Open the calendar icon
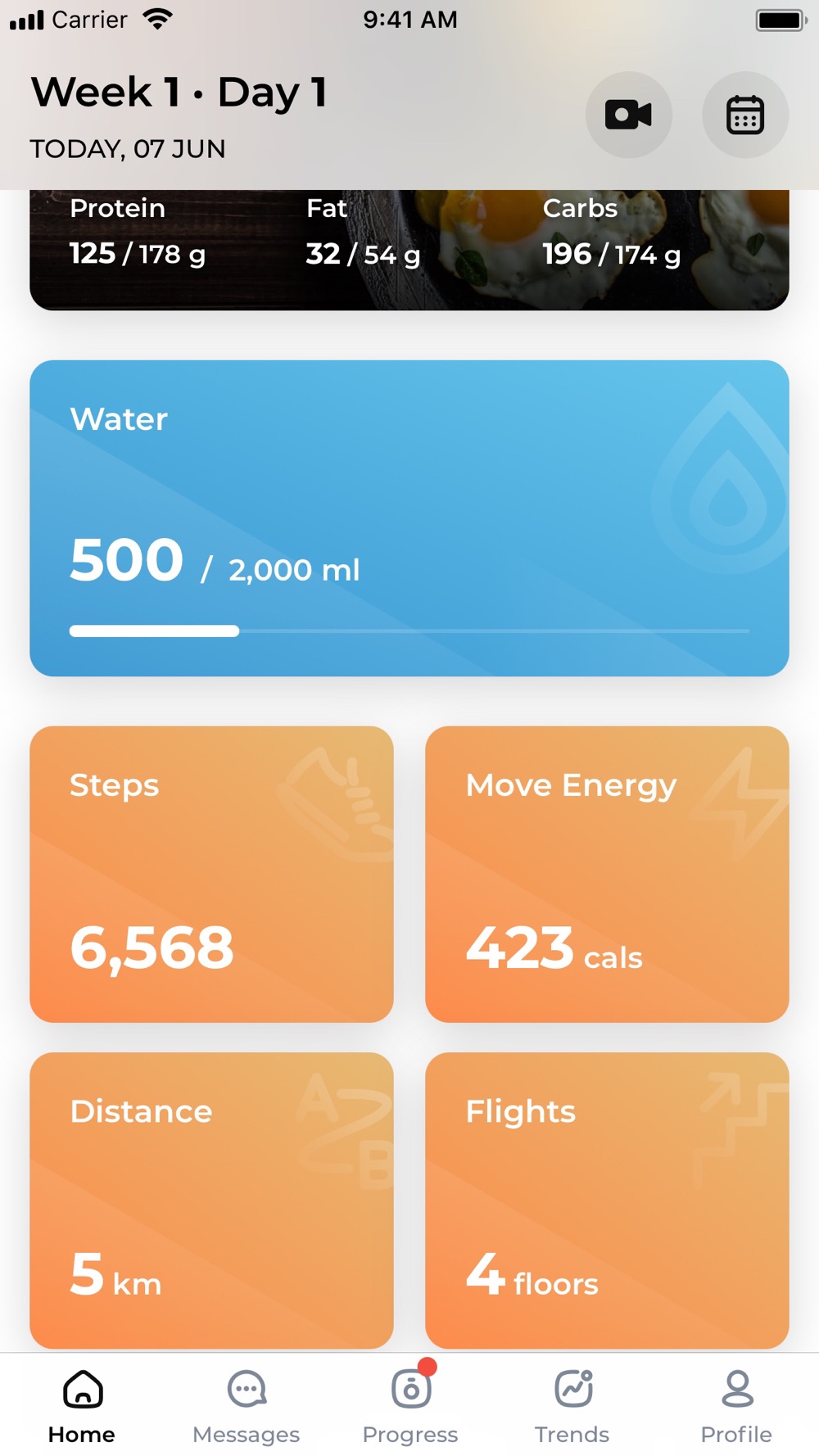 tap(745, 115)
